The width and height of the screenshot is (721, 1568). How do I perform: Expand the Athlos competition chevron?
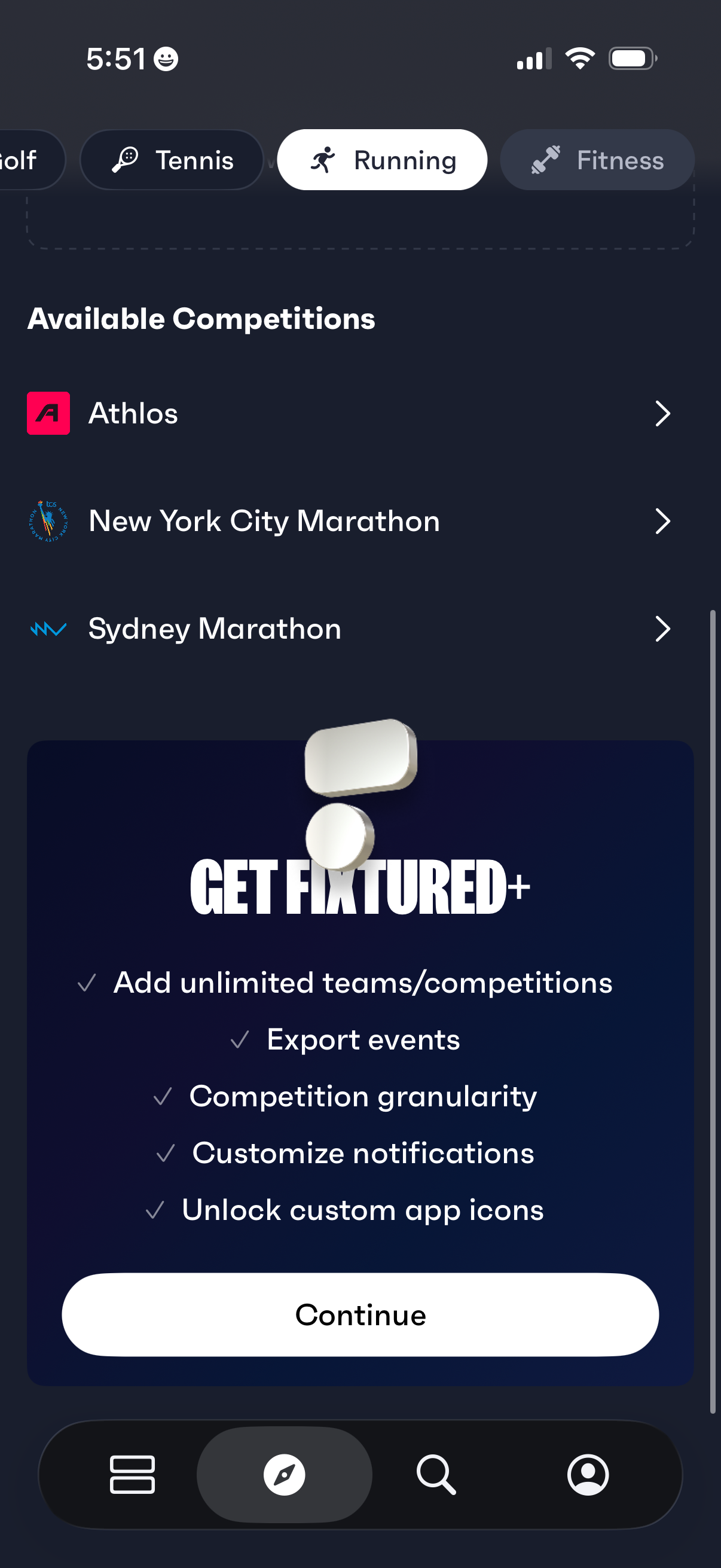click(x=664, y=413)
